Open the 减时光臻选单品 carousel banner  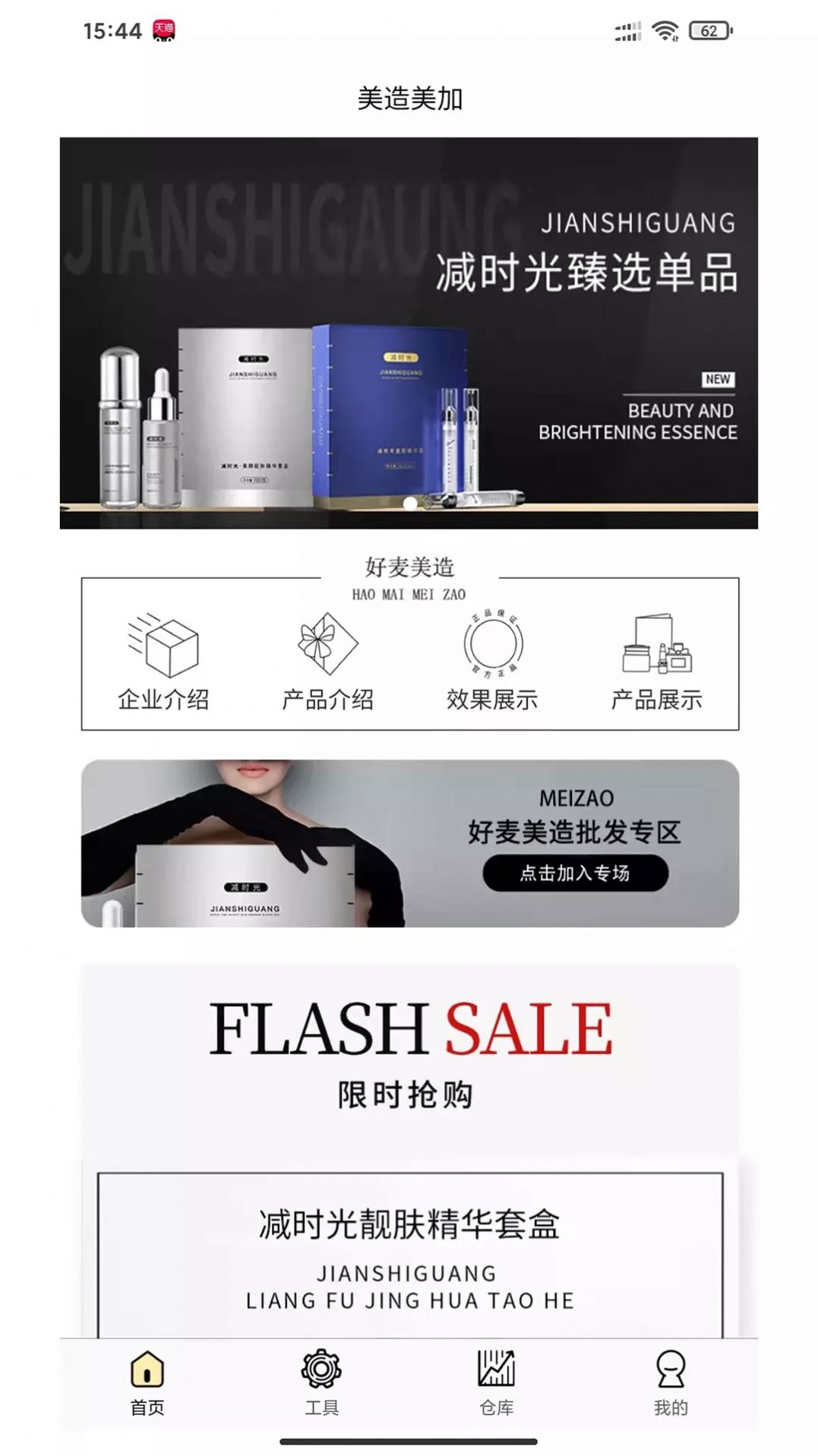(409, 332)
